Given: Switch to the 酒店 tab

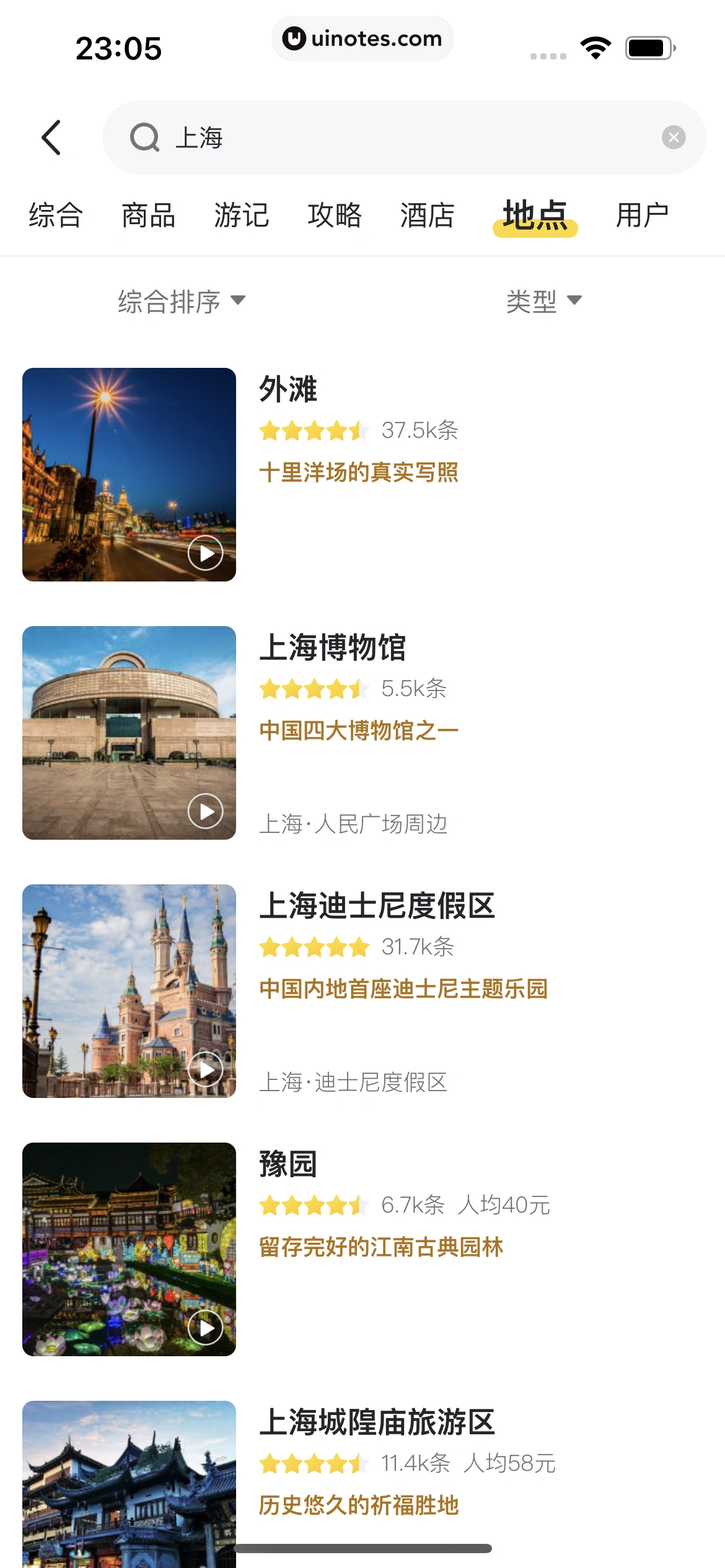Looking at the screenshot, I should pyautogui.click(x=427, y=216).
